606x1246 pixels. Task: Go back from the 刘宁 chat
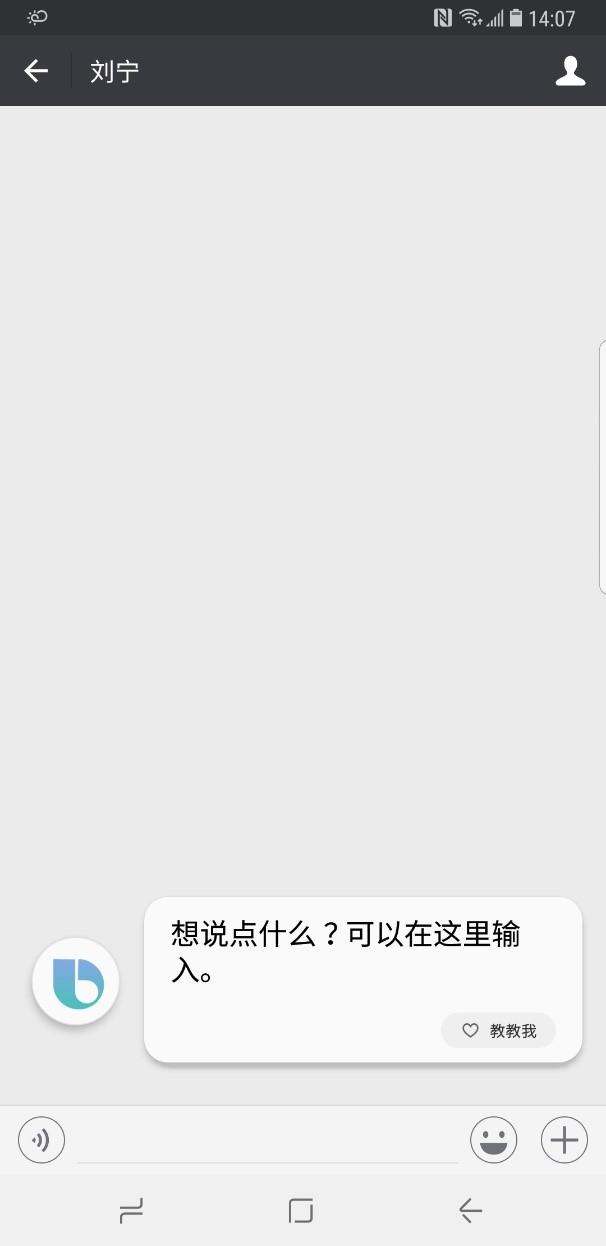pos(36,71)
